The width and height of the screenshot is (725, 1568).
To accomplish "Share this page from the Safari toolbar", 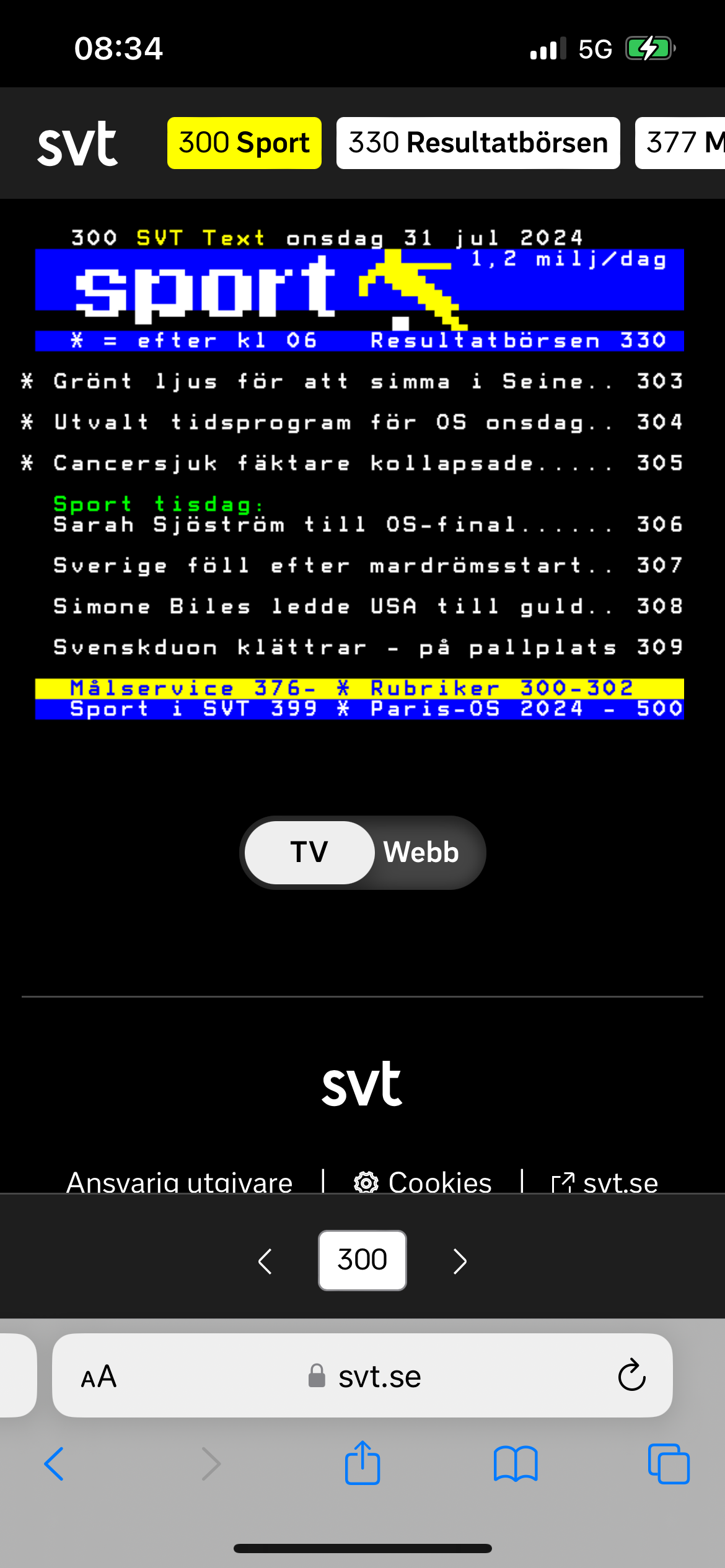I will (x=362, y=1463).
